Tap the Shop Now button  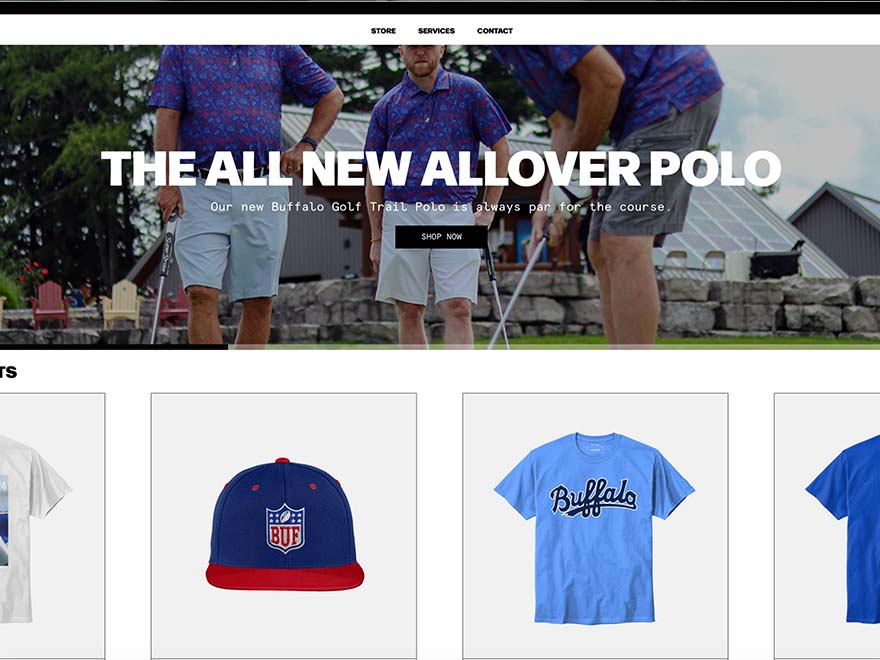441,237
